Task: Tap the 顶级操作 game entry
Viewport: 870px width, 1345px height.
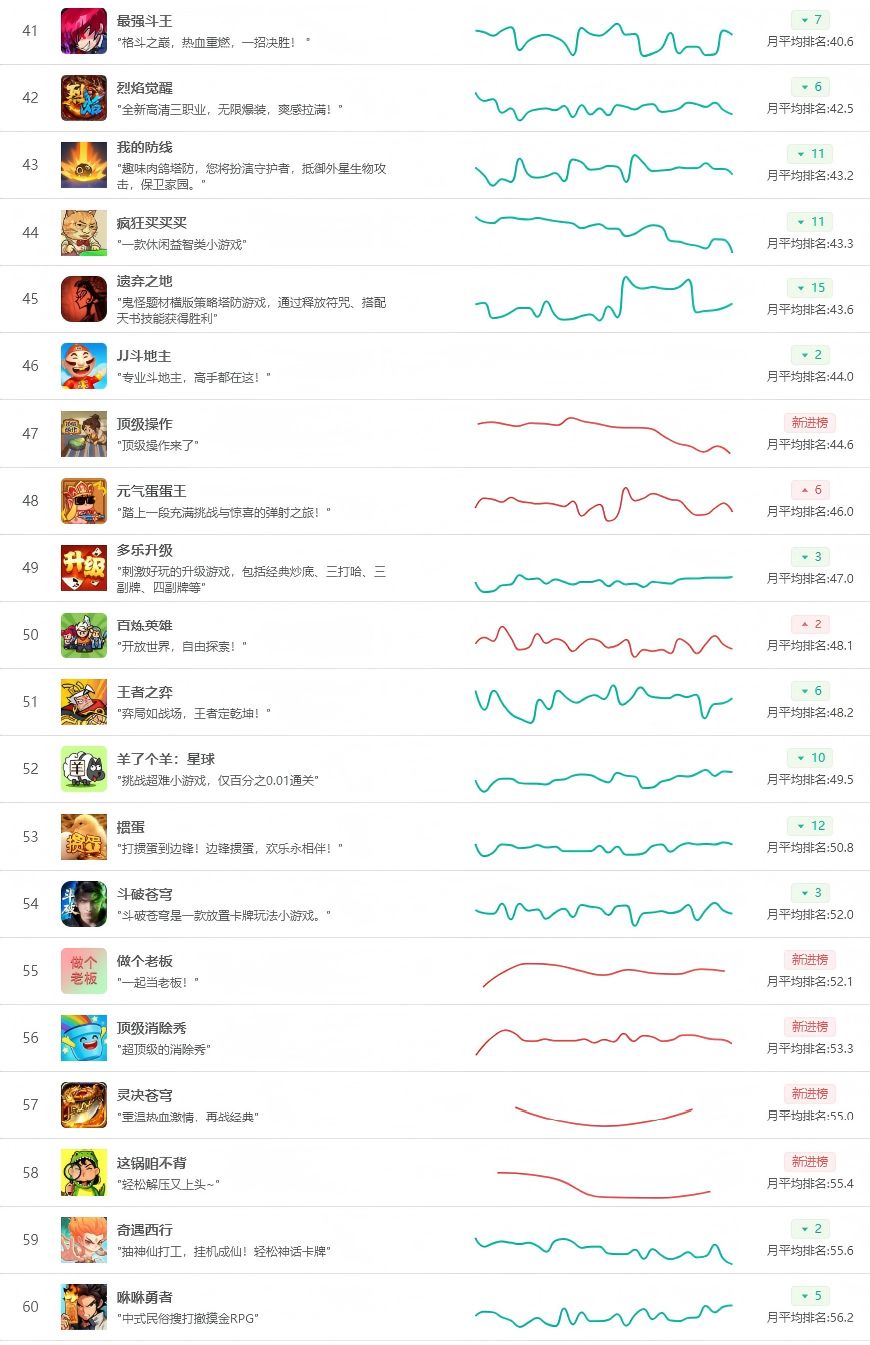Action: coord(435,433)
